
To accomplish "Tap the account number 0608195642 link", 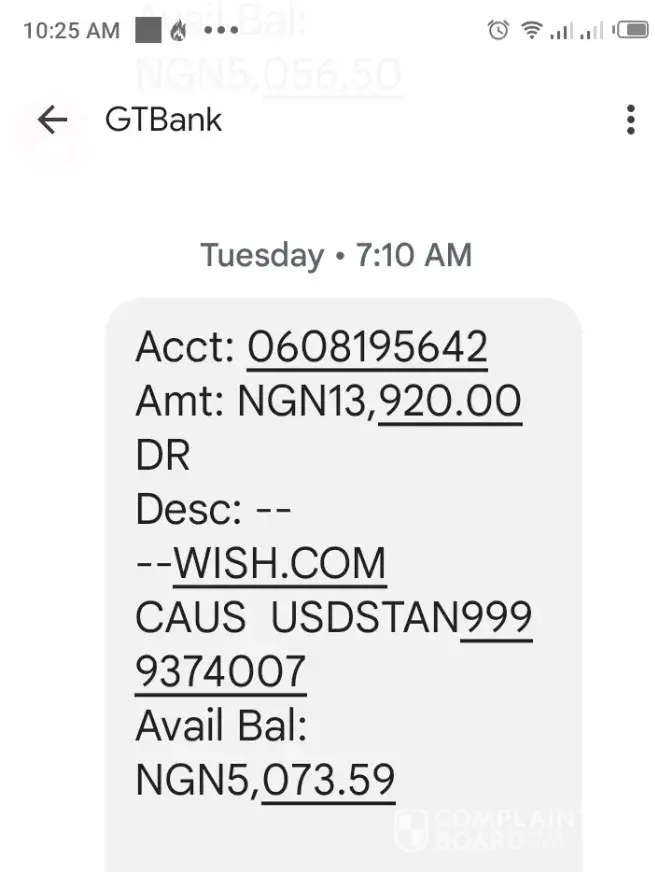I will click(367, 348).
